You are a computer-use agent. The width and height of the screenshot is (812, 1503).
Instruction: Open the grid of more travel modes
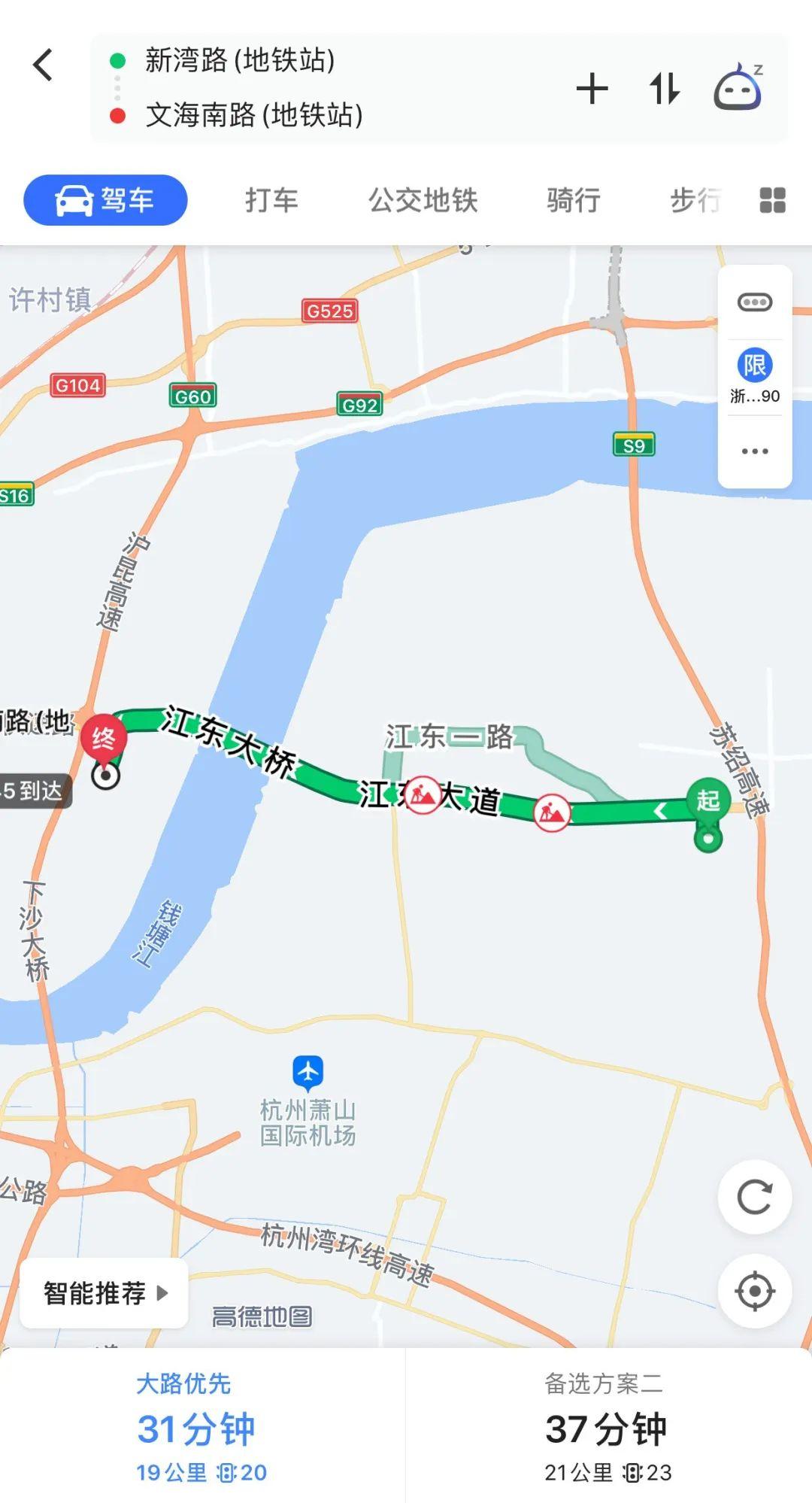click(x=772, y=200)
